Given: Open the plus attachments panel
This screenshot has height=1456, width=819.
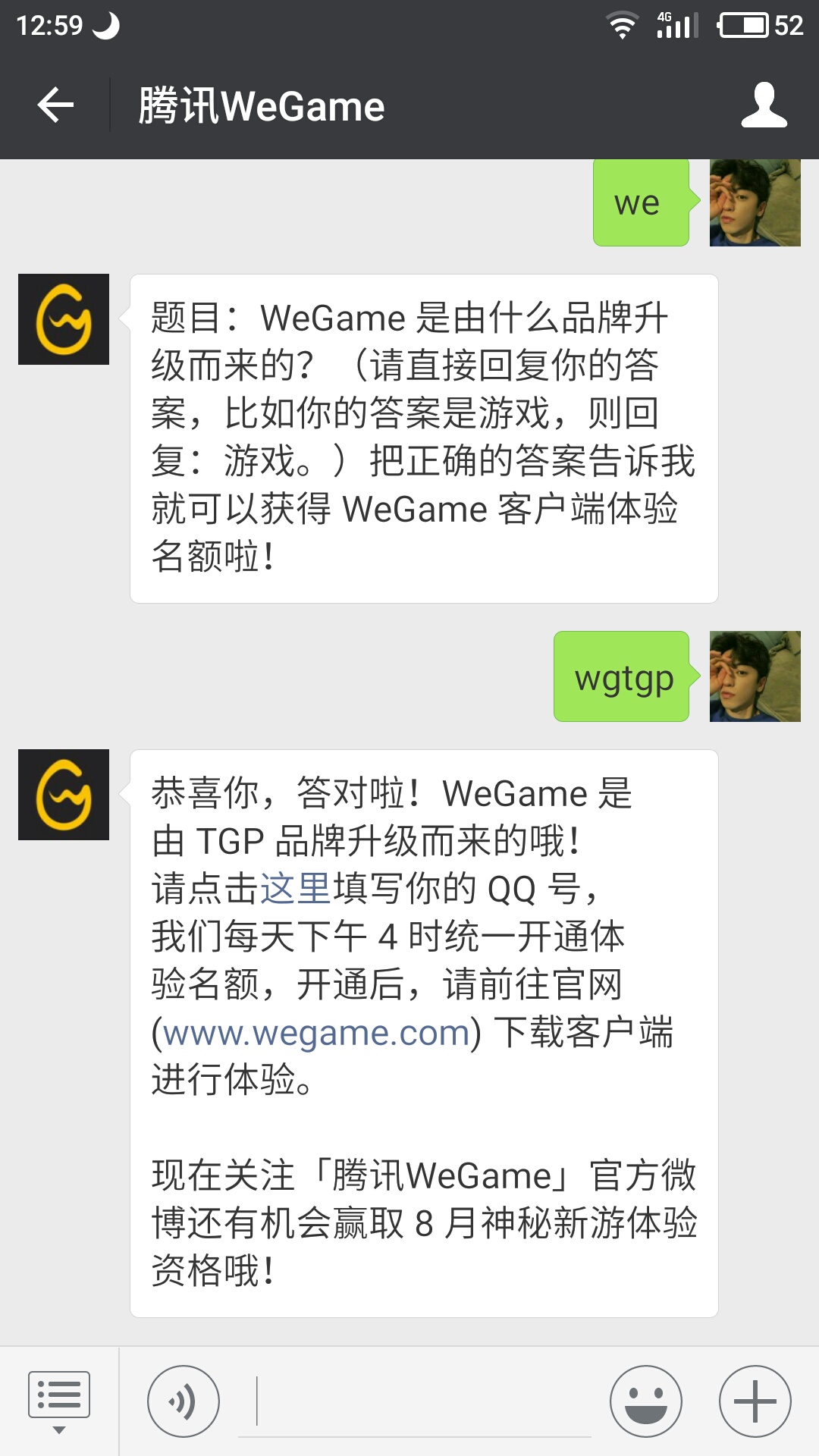Looking at the screenshot, I should pyautogui.click(x=755, y=1401).
